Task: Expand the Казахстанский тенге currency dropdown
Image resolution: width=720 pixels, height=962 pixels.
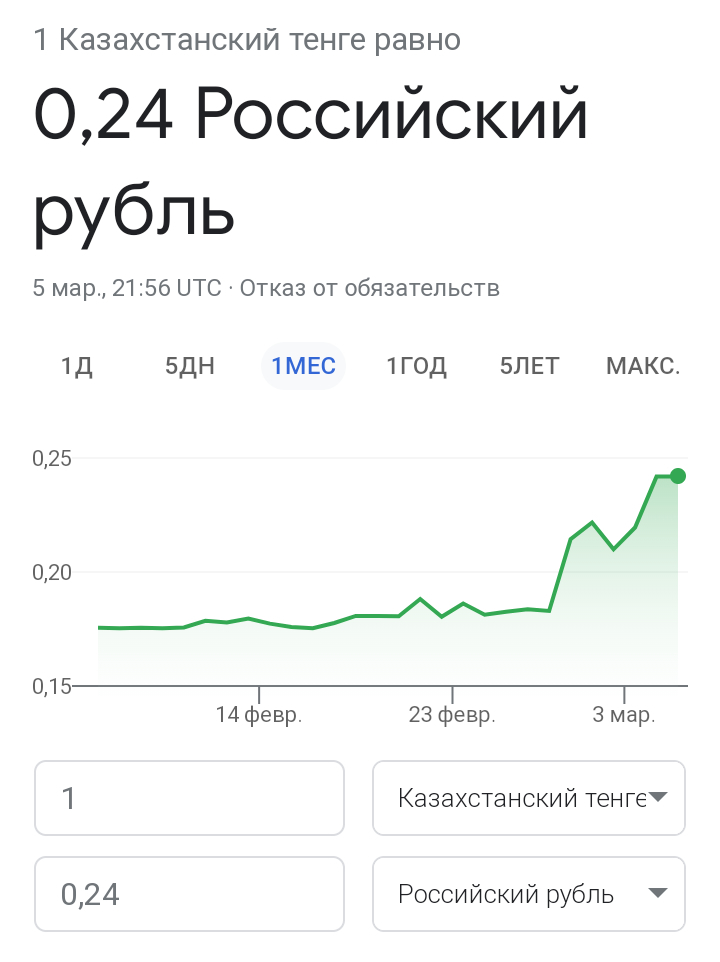Action: pos(529,798)
